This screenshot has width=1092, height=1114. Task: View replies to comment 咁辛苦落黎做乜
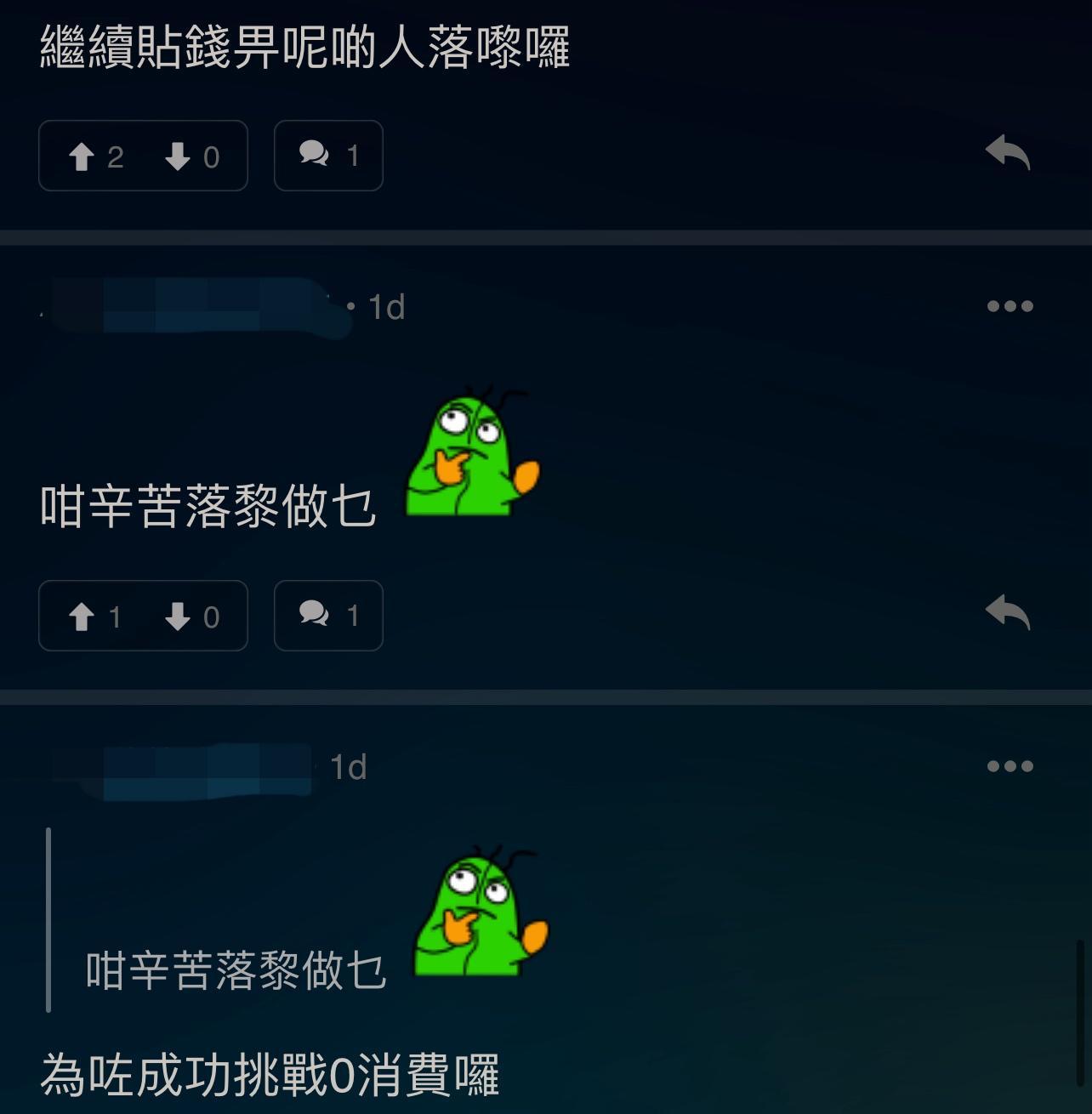tap(328, 616)
